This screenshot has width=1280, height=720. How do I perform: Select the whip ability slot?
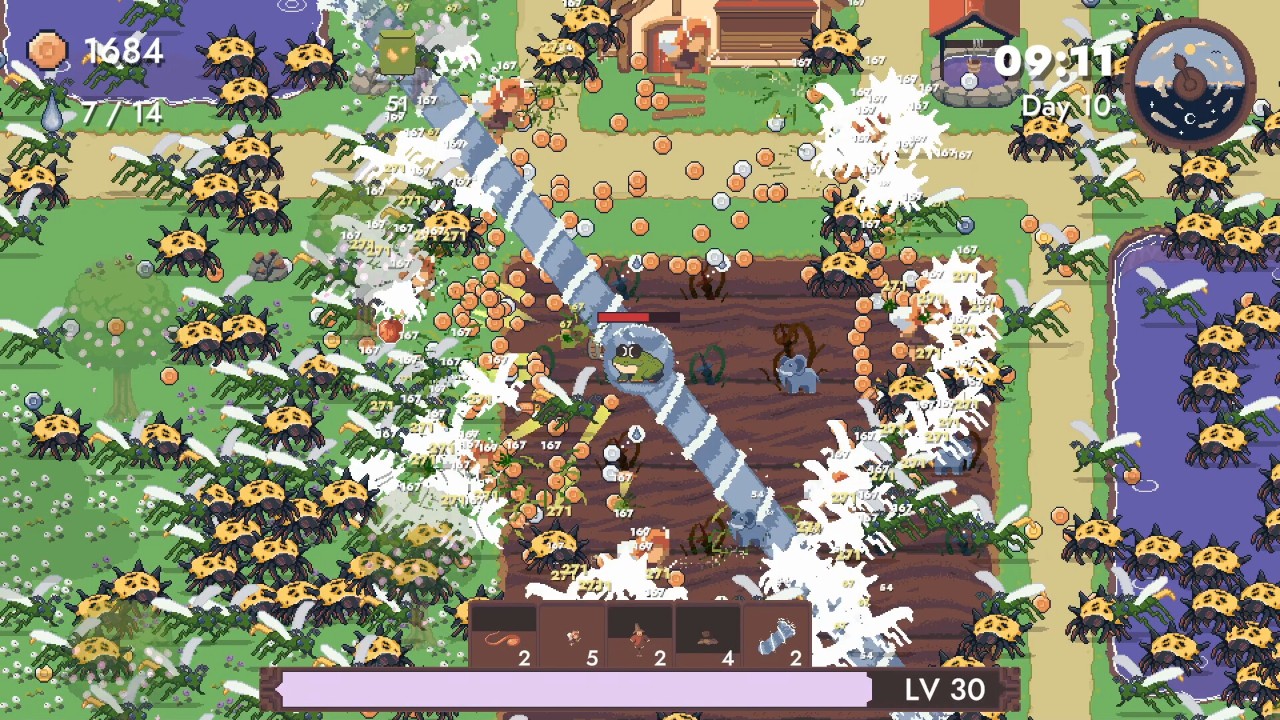[503, 636]
